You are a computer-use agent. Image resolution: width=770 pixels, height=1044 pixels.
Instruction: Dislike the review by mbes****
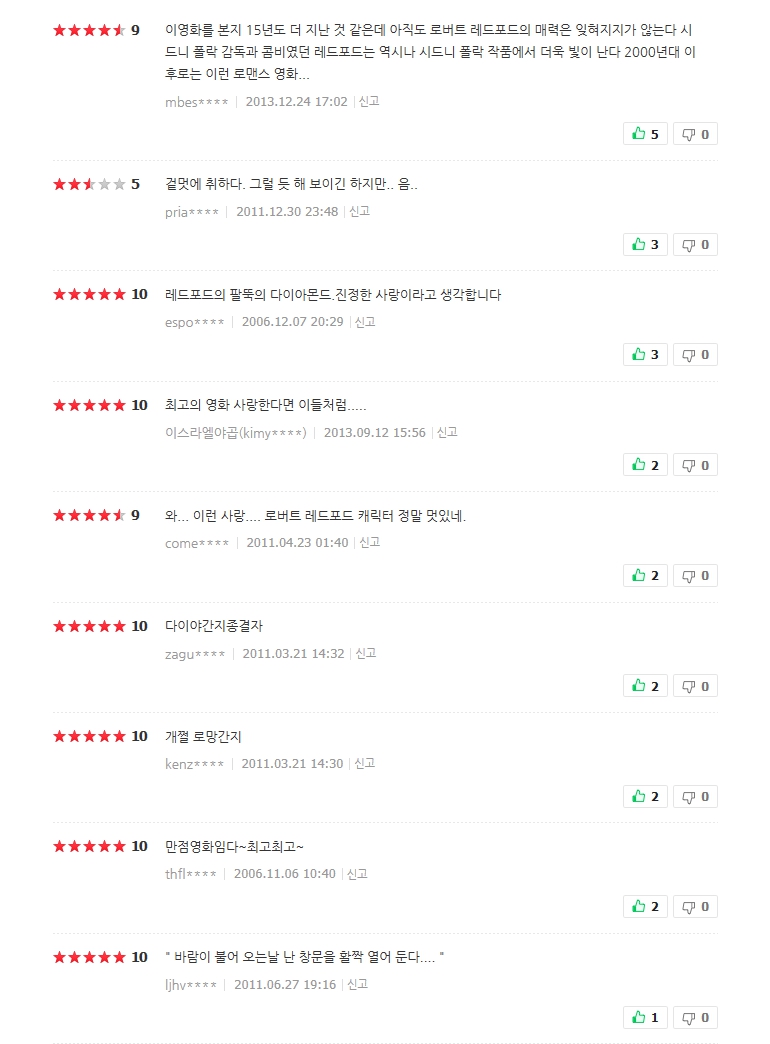695,134
